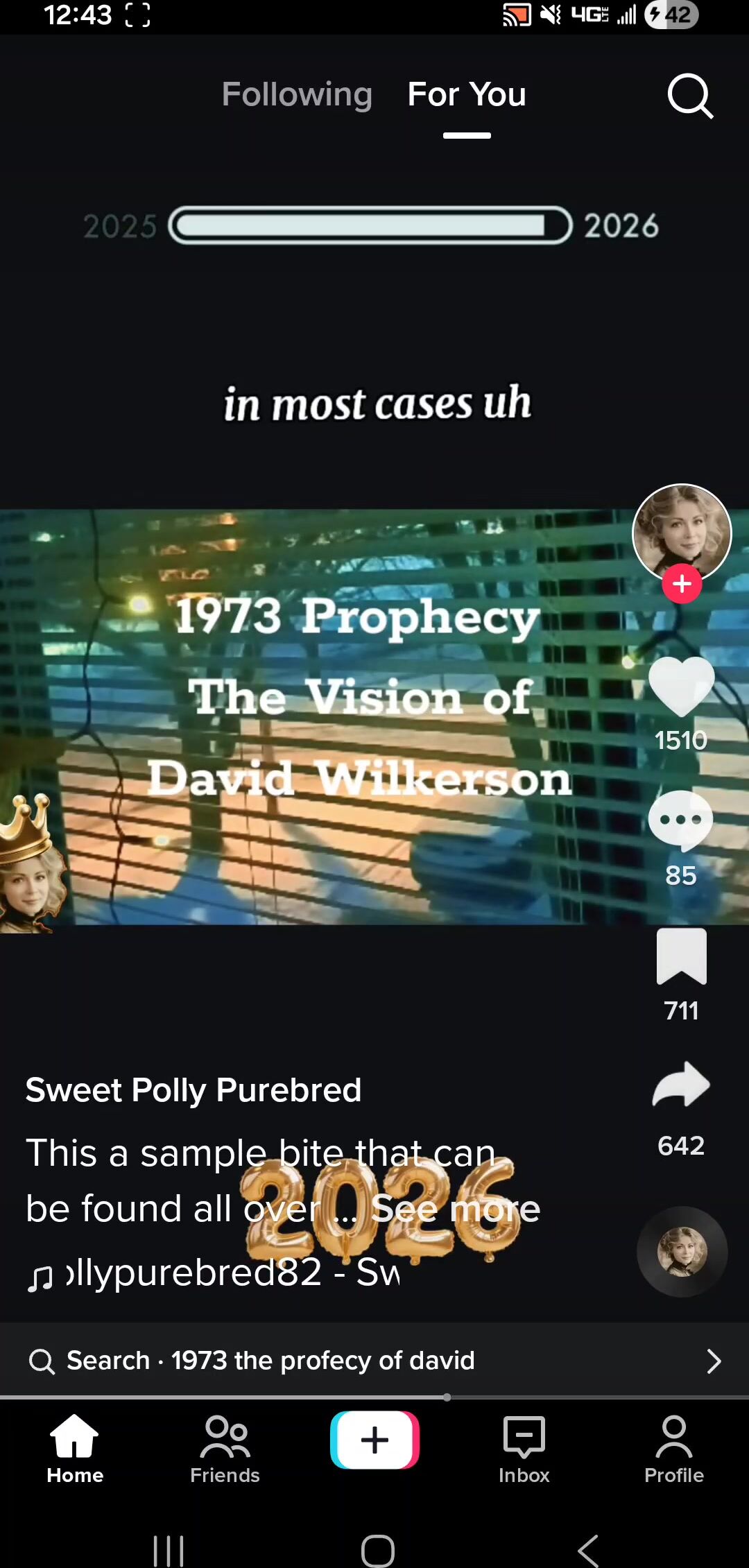Open the search icon at top
Viewport: 749px width, 1568px height.
tap(690, 96)
